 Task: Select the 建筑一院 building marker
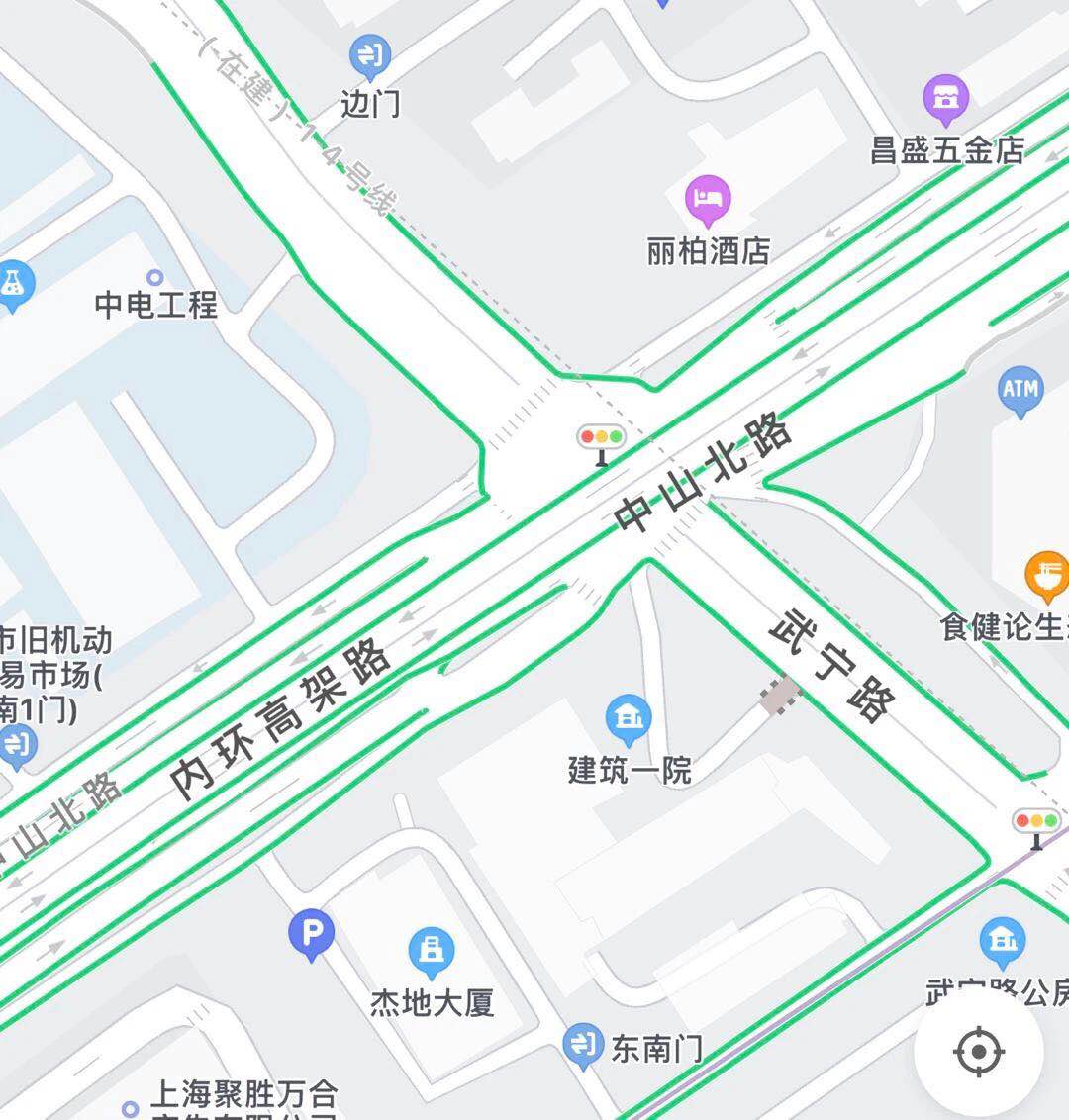click(x=629, y=719)
